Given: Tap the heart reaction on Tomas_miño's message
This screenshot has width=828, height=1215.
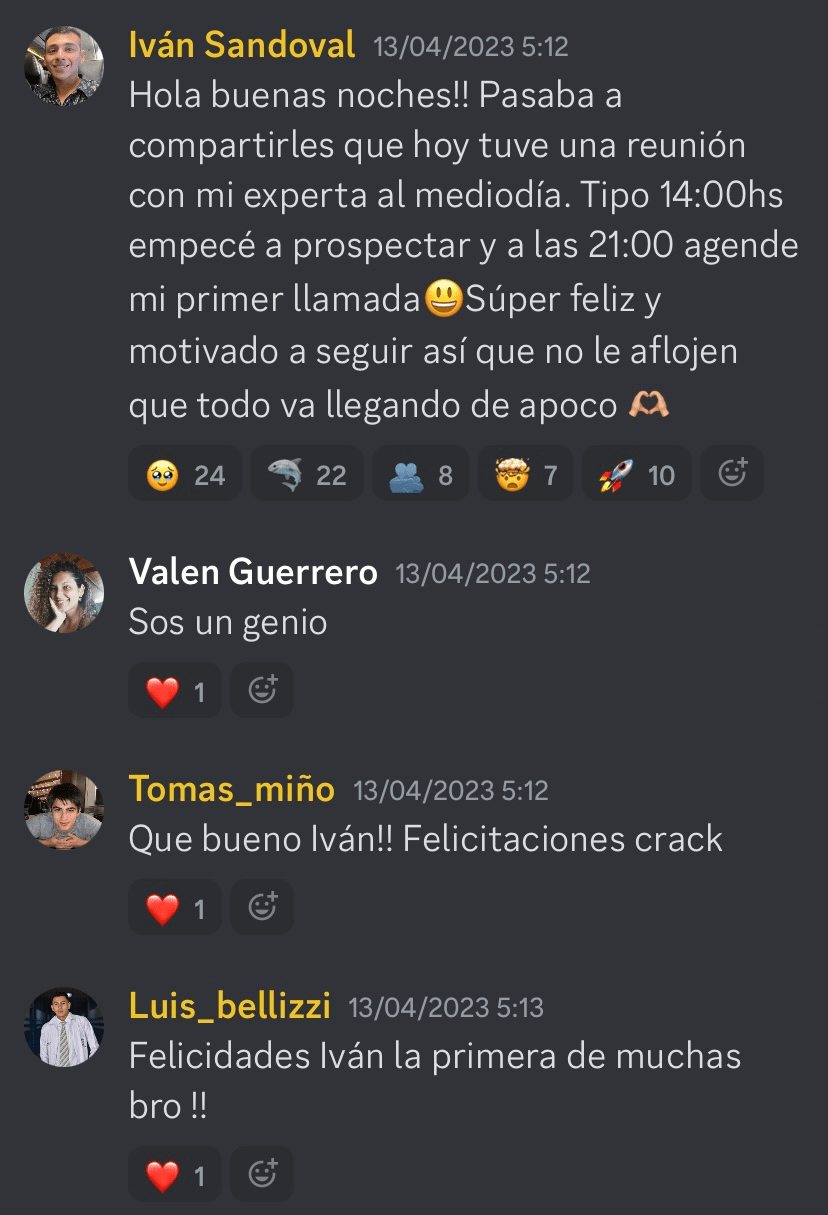Looking at the screenshot, I should 175,908.
